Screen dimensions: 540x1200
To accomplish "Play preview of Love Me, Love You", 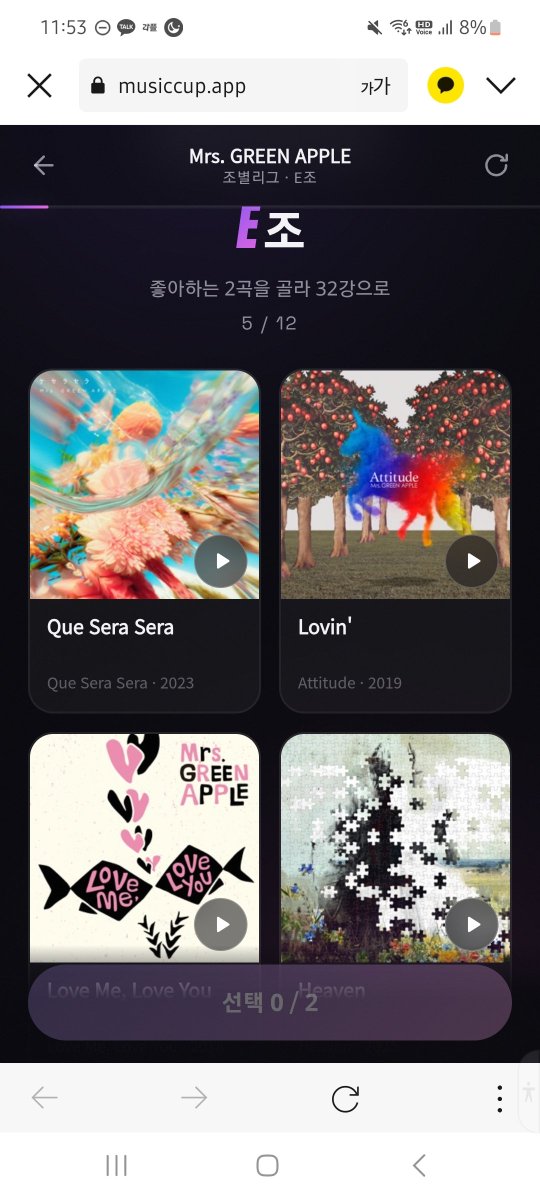I will coord(221,924).
